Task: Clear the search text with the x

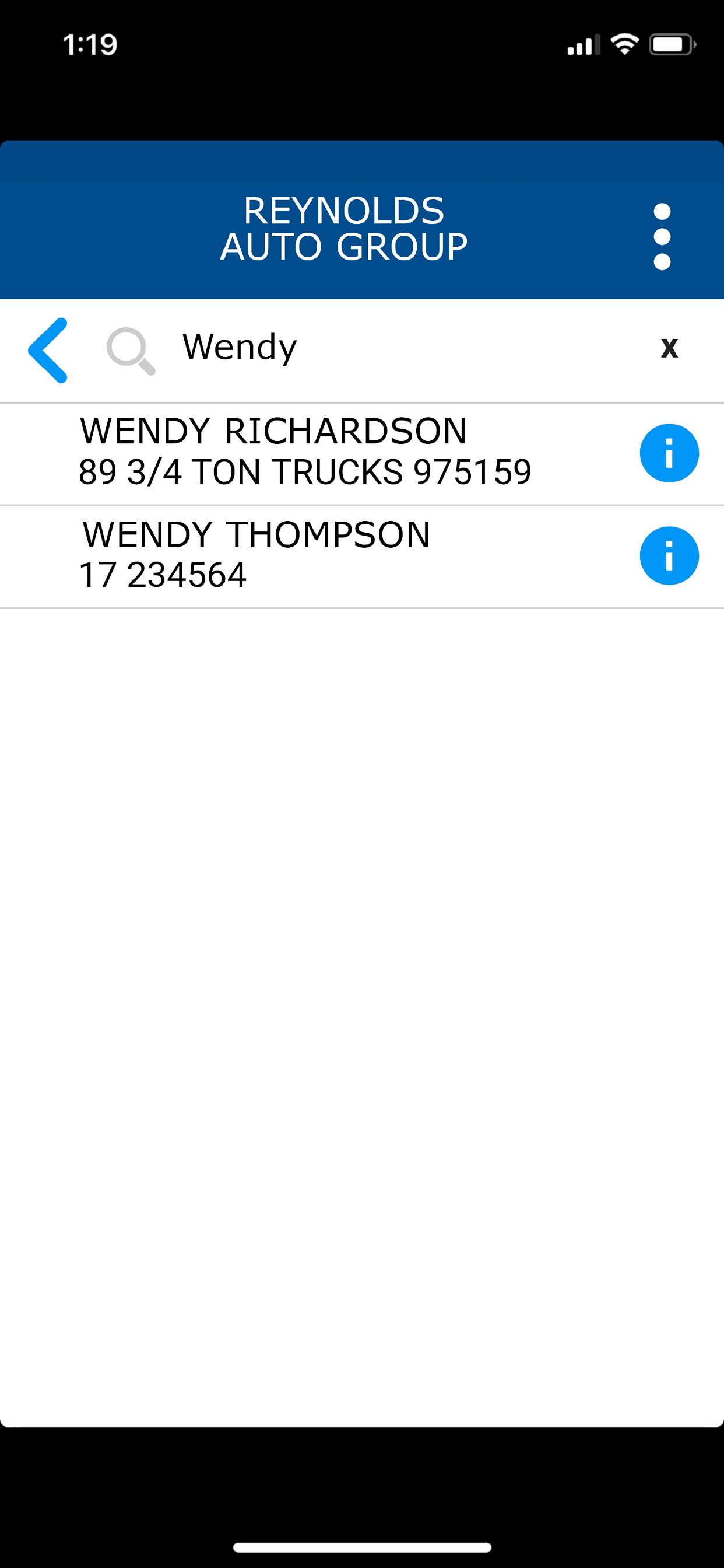Action: pos(669,348)
